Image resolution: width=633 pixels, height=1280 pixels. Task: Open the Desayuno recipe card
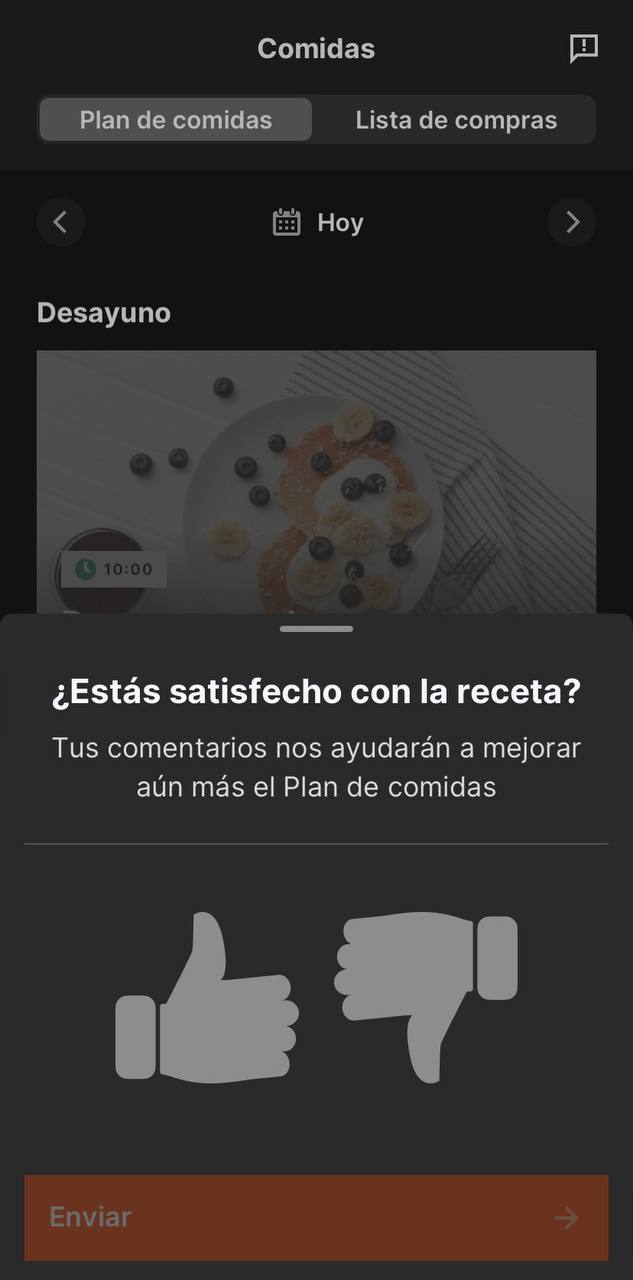(x=316, y=480)
